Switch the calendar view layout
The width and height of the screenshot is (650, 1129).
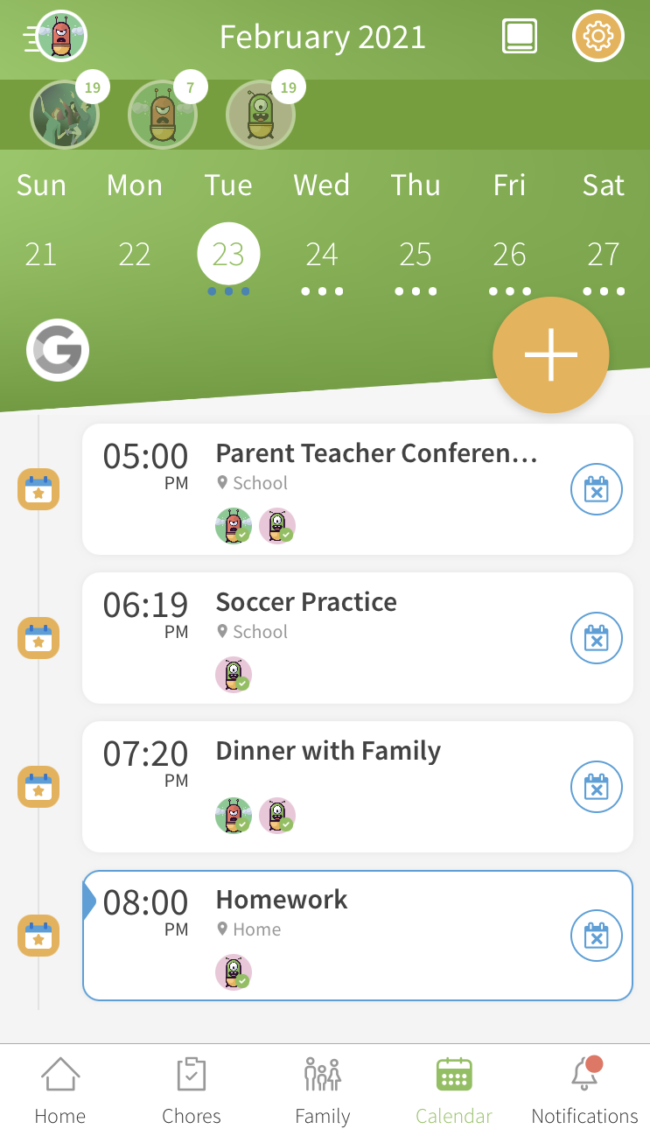pyautogui.click(x=519, y=37)
